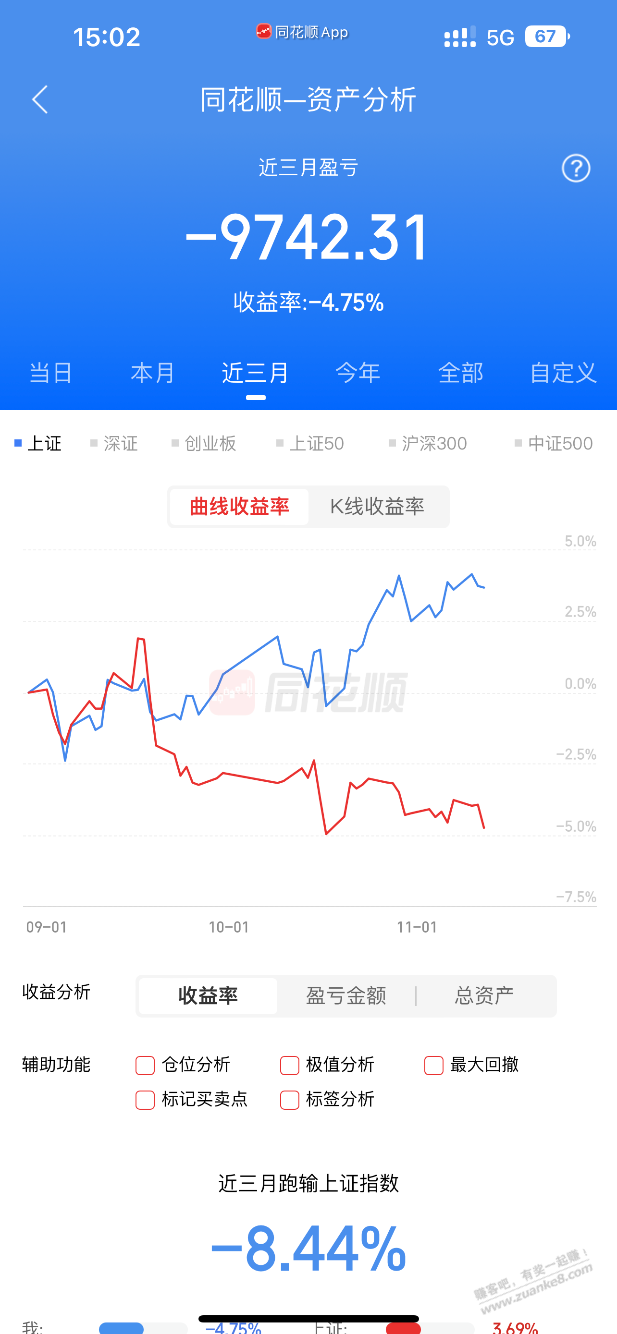
Task: Show 全部 profit period
Action: [x=461, y=373]
